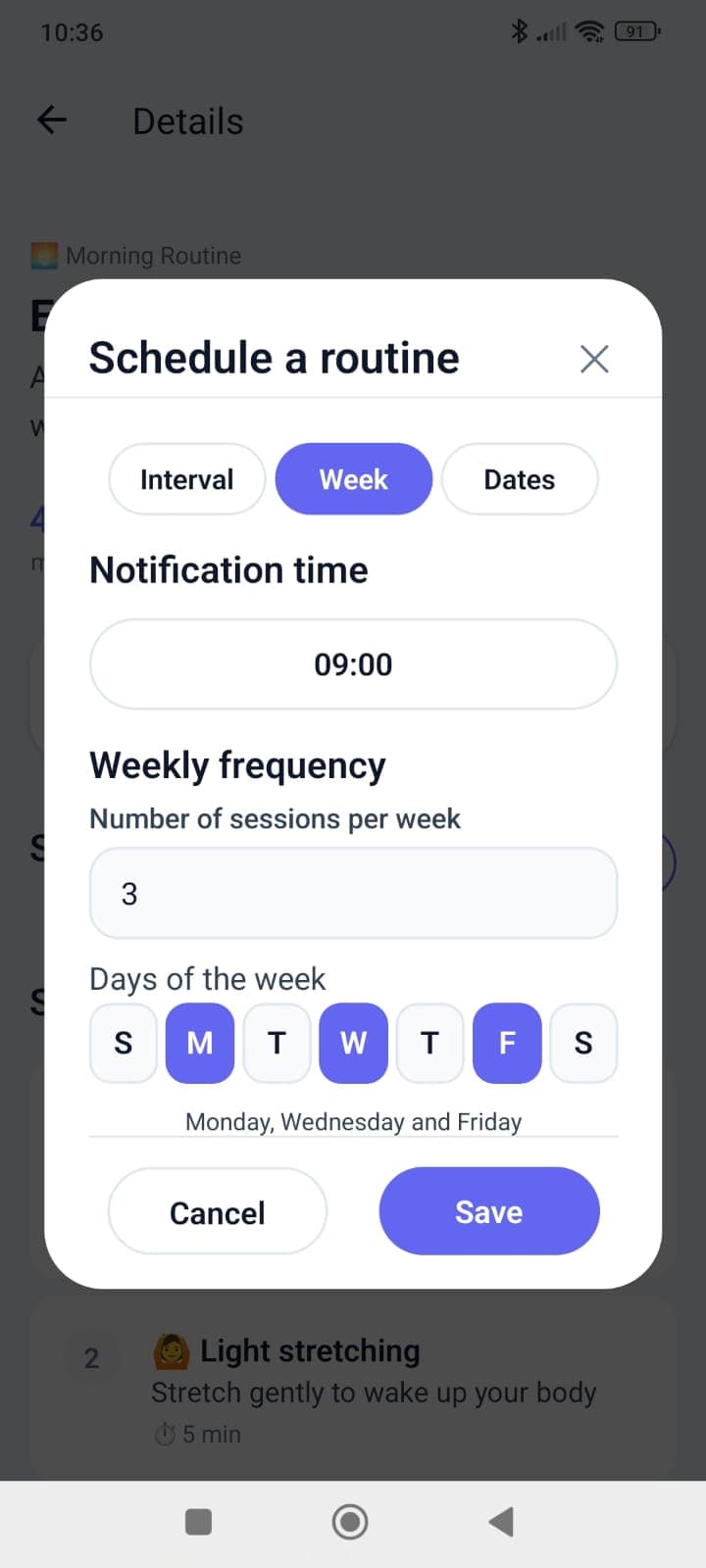Switch to the Interval scheduling tab
The image size is (706, 1568).
[x=186, y=479]
